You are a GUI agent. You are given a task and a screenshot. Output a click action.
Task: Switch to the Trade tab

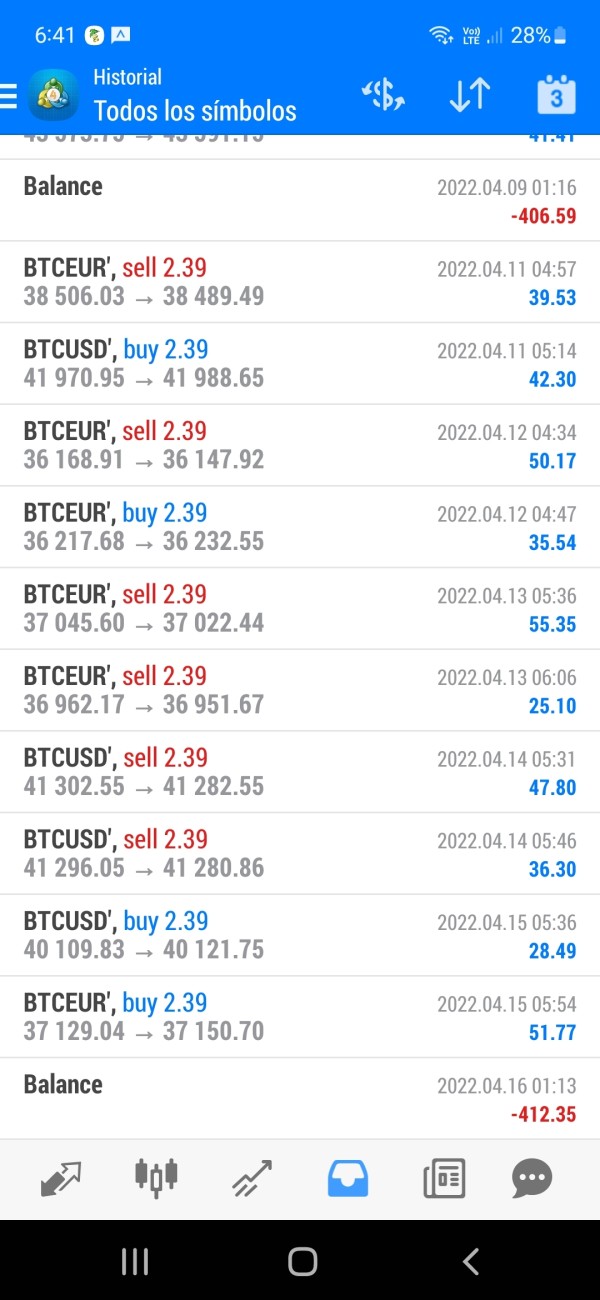point(251,1178)
